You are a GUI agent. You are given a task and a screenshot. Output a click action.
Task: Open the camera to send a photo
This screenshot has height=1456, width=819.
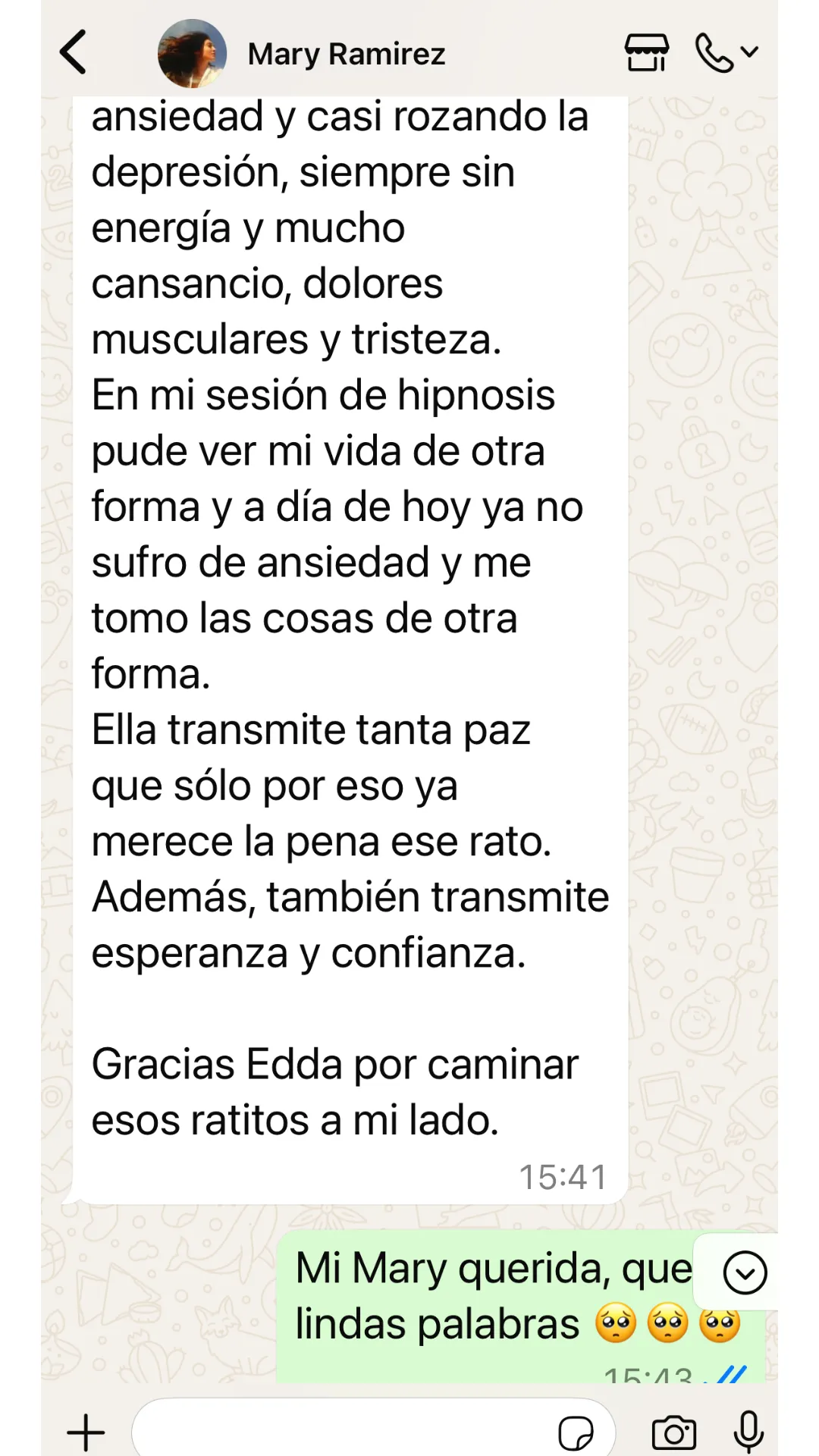pos(673,1433)
